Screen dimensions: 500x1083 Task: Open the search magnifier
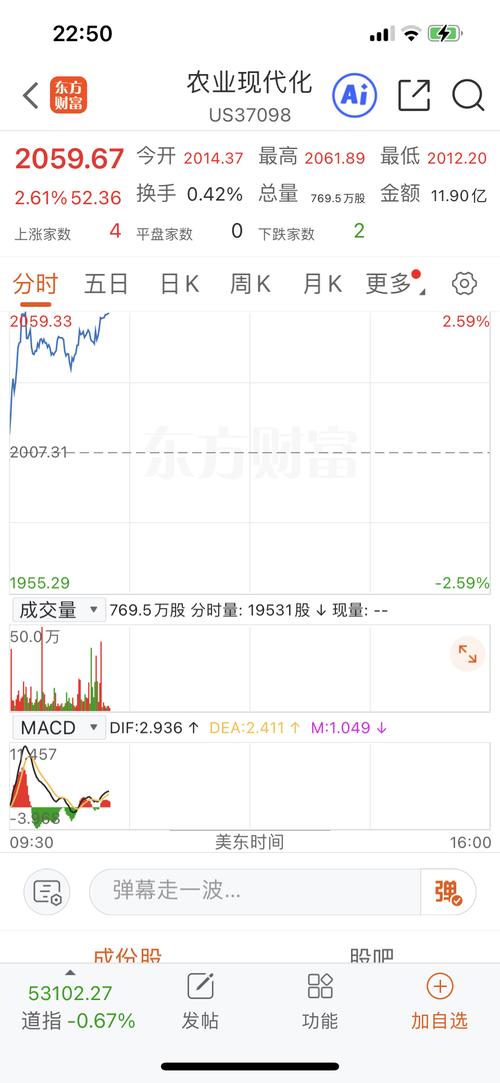pos(468,95)
